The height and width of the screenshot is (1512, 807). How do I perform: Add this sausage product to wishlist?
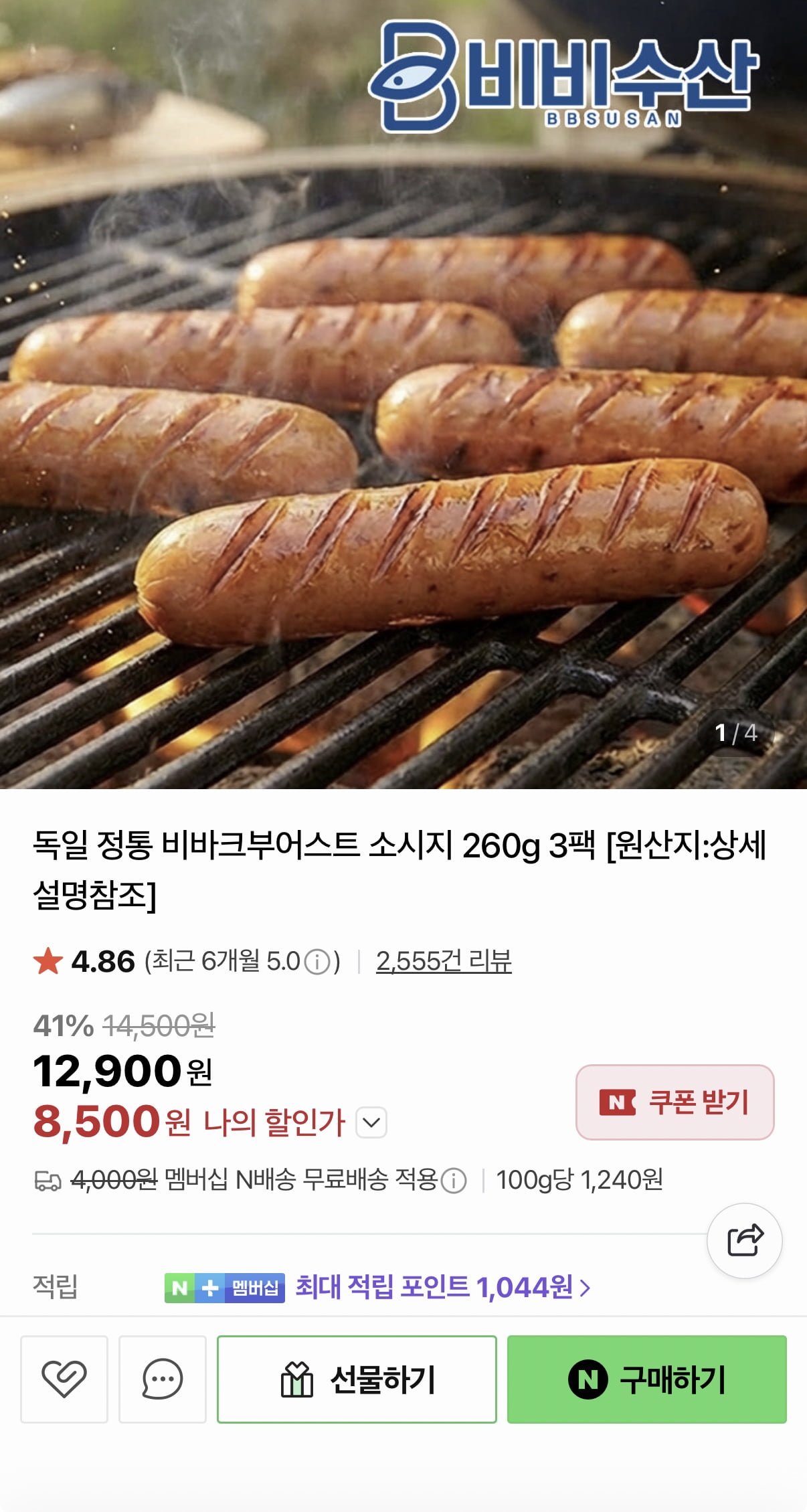tap(64, 1379)
